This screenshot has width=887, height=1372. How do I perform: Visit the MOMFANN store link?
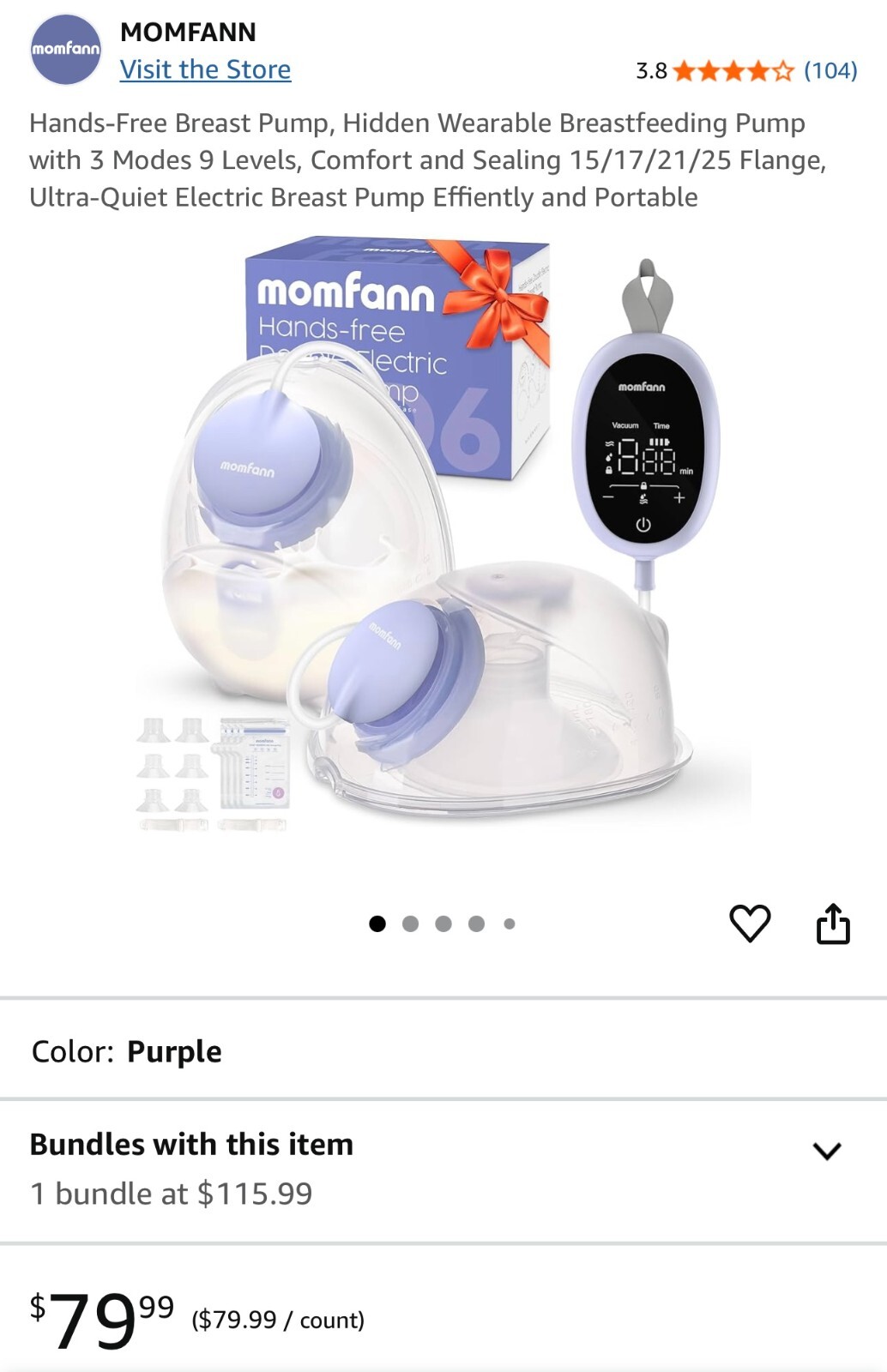[205, 69]
